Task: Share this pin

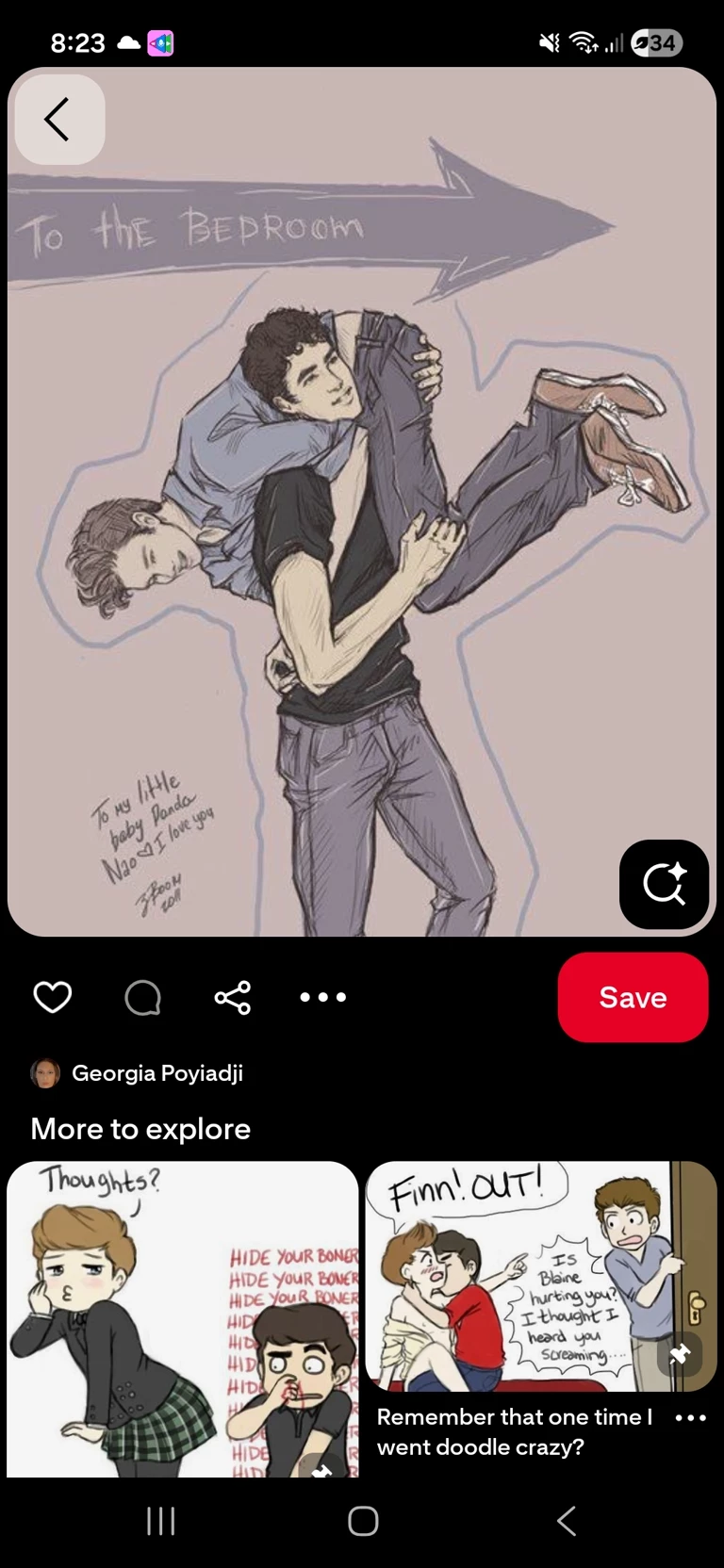Action: coord(232,997)
